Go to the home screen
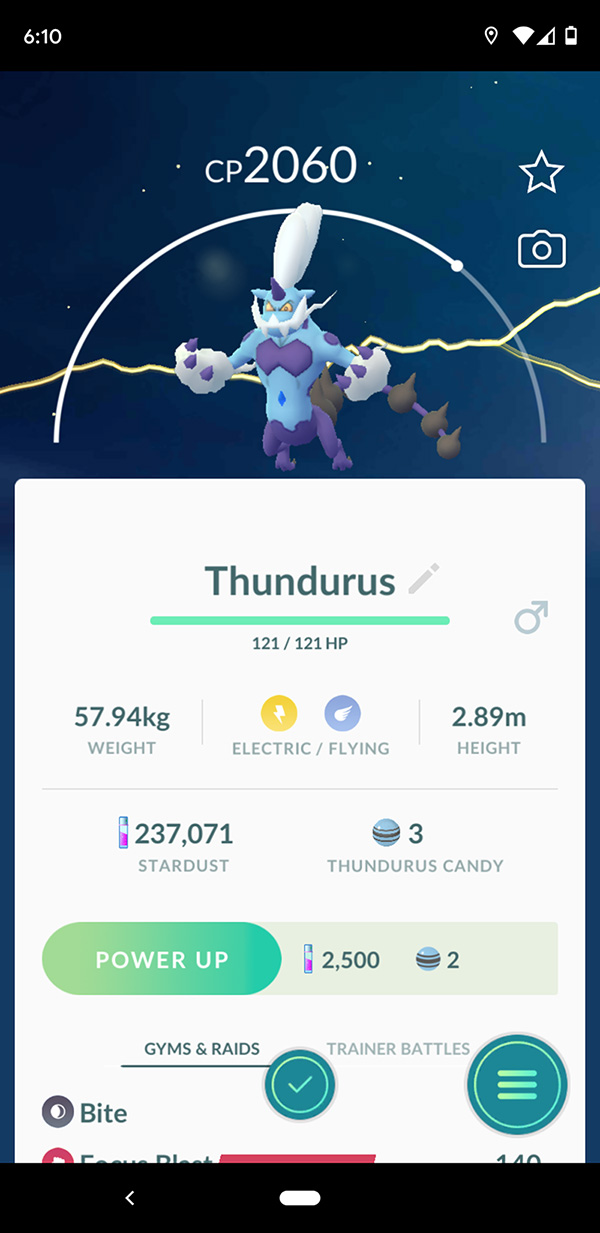The height and width of the screenshot is (1233, 600). pyautogui.click(x=300, y=1198)
